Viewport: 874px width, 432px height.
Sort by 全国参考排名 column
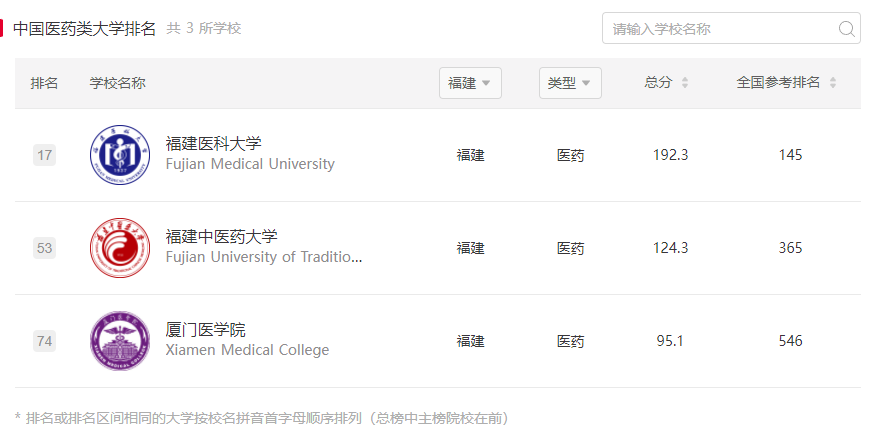click(x=786, y=83)
